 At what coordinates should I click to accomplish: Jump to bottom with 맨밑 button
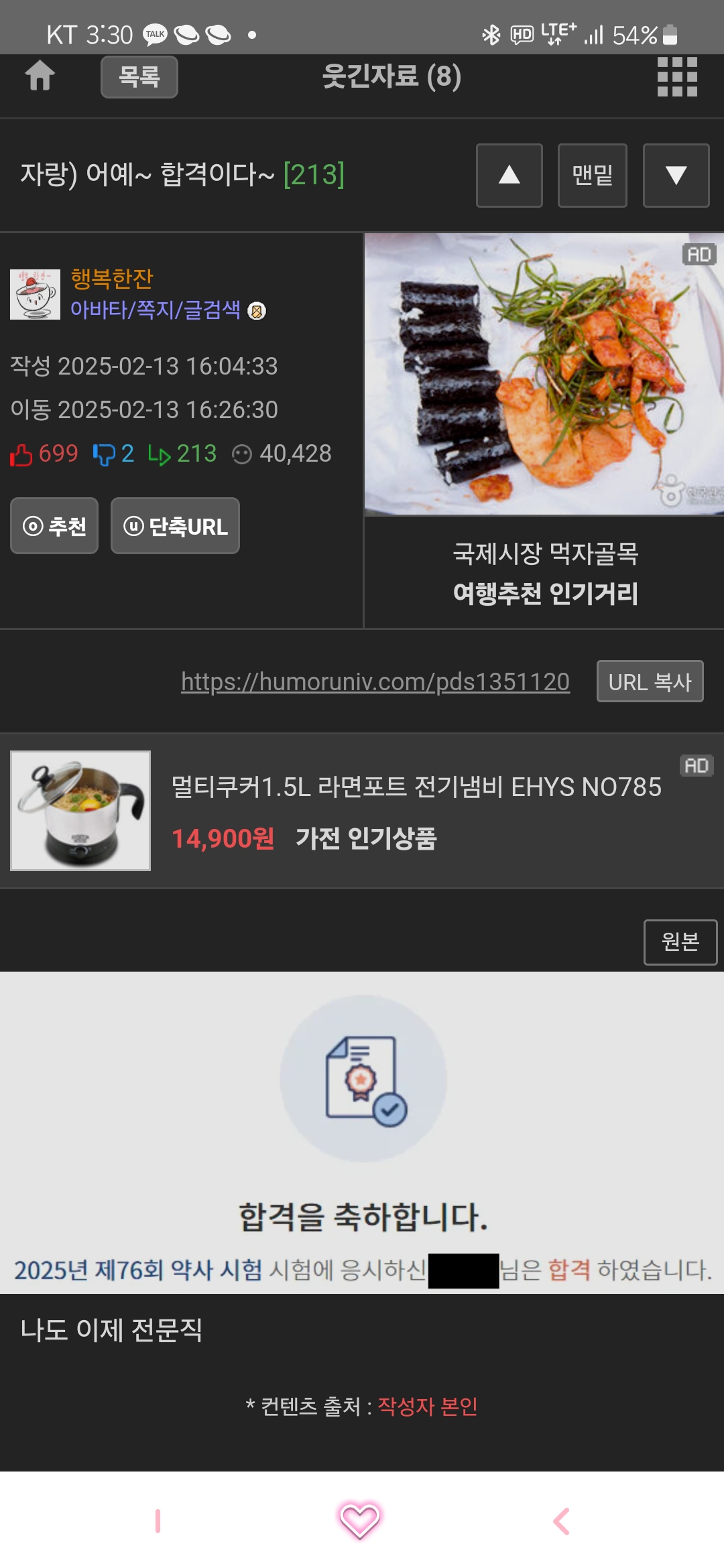(x=593, y=176)
